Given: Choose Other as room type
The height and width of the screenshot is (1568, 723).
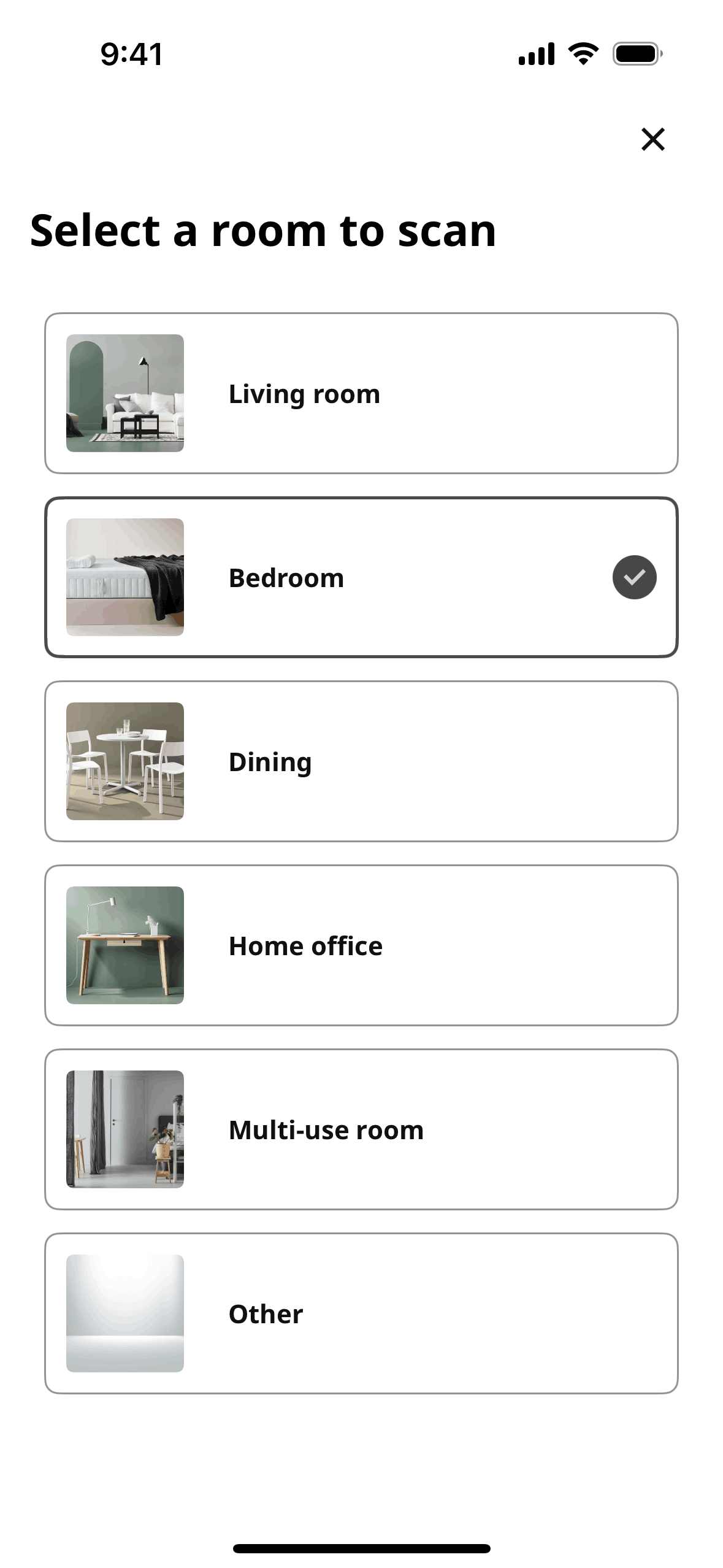Looking at the screenshot, I should click(361, 1313).
